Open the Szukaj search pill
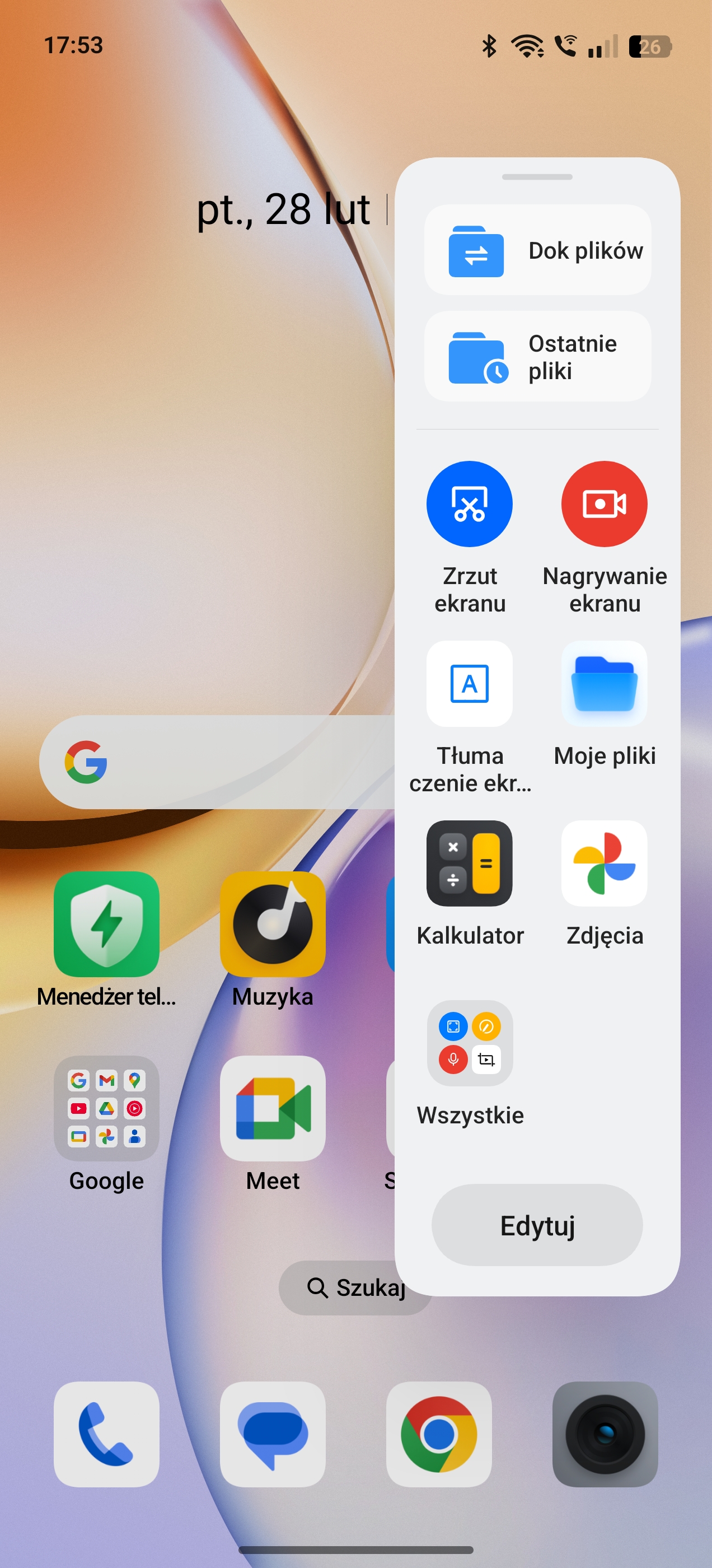The image size is (712, 1568). pos(341,1287)
